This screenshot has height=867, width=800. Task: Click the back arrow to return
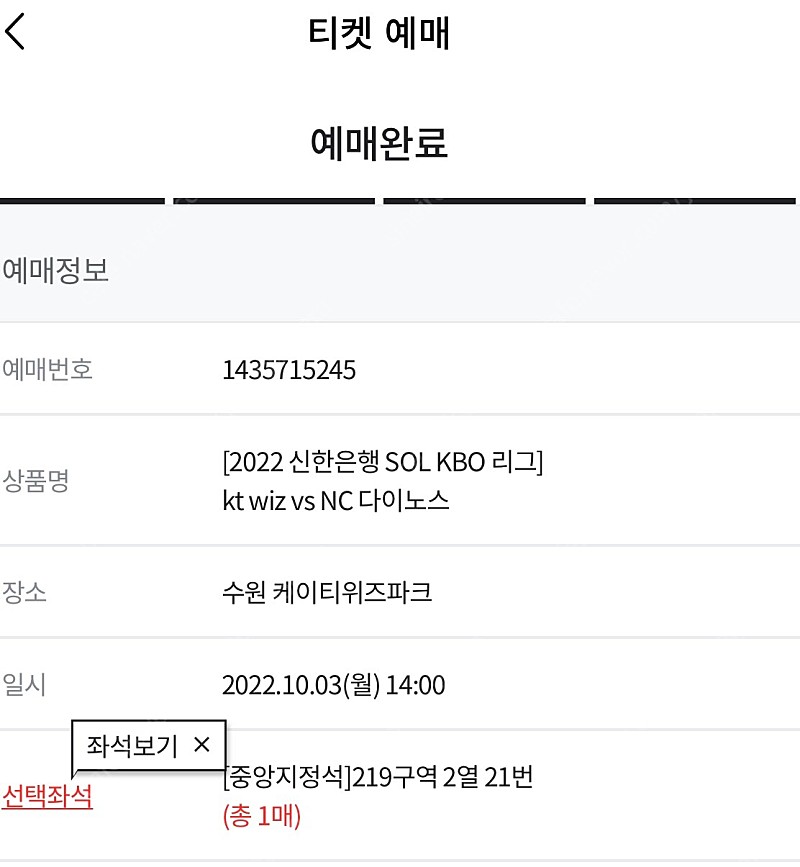pyautogui.click(x=16, y=31)
